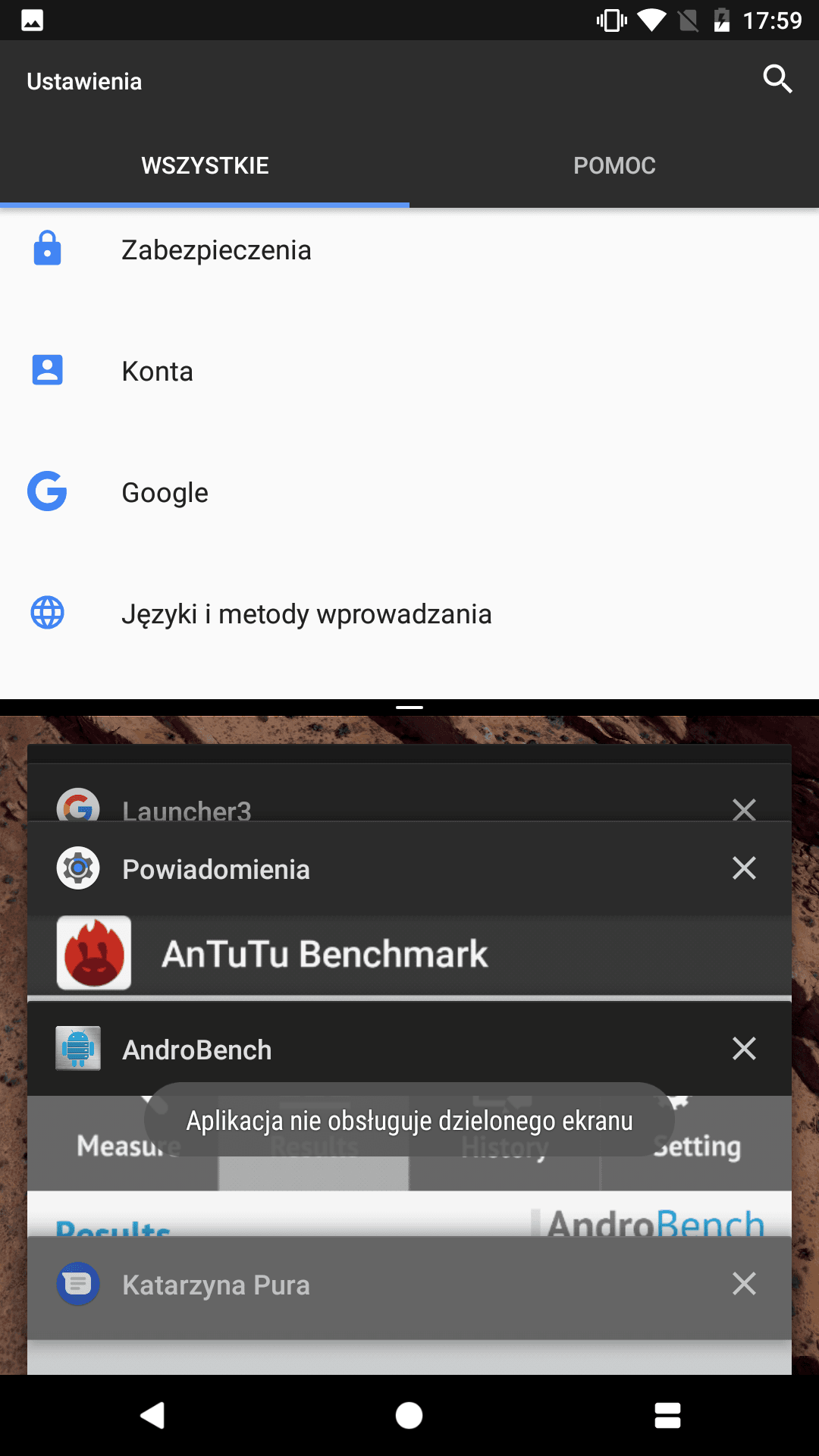Image resolution: width=819 pixels, height=1456 pixels.
Task: Open the Konta settings row
Action: (409, 371)
